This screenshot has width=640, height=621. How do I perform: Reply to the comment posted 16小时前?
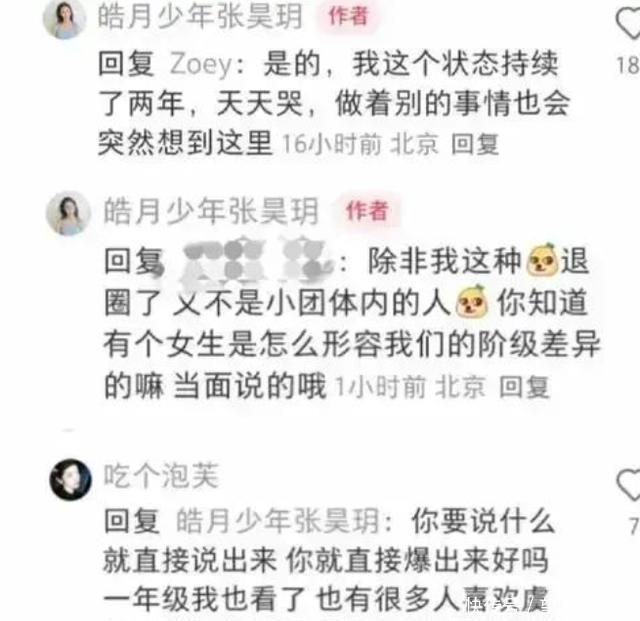click(x=475, y=144)
